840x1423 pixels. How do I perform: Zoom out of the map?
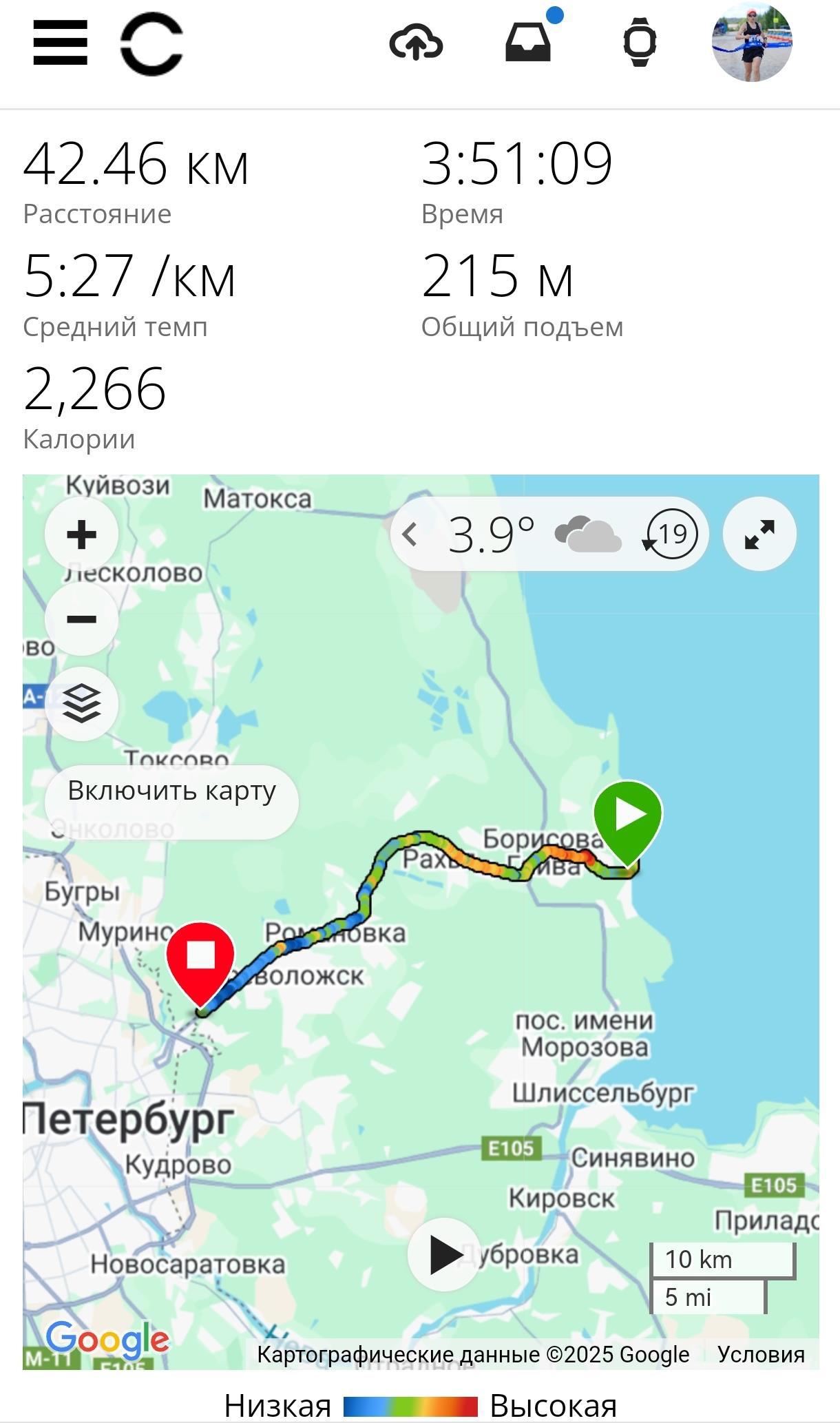(x=81, y=619)
